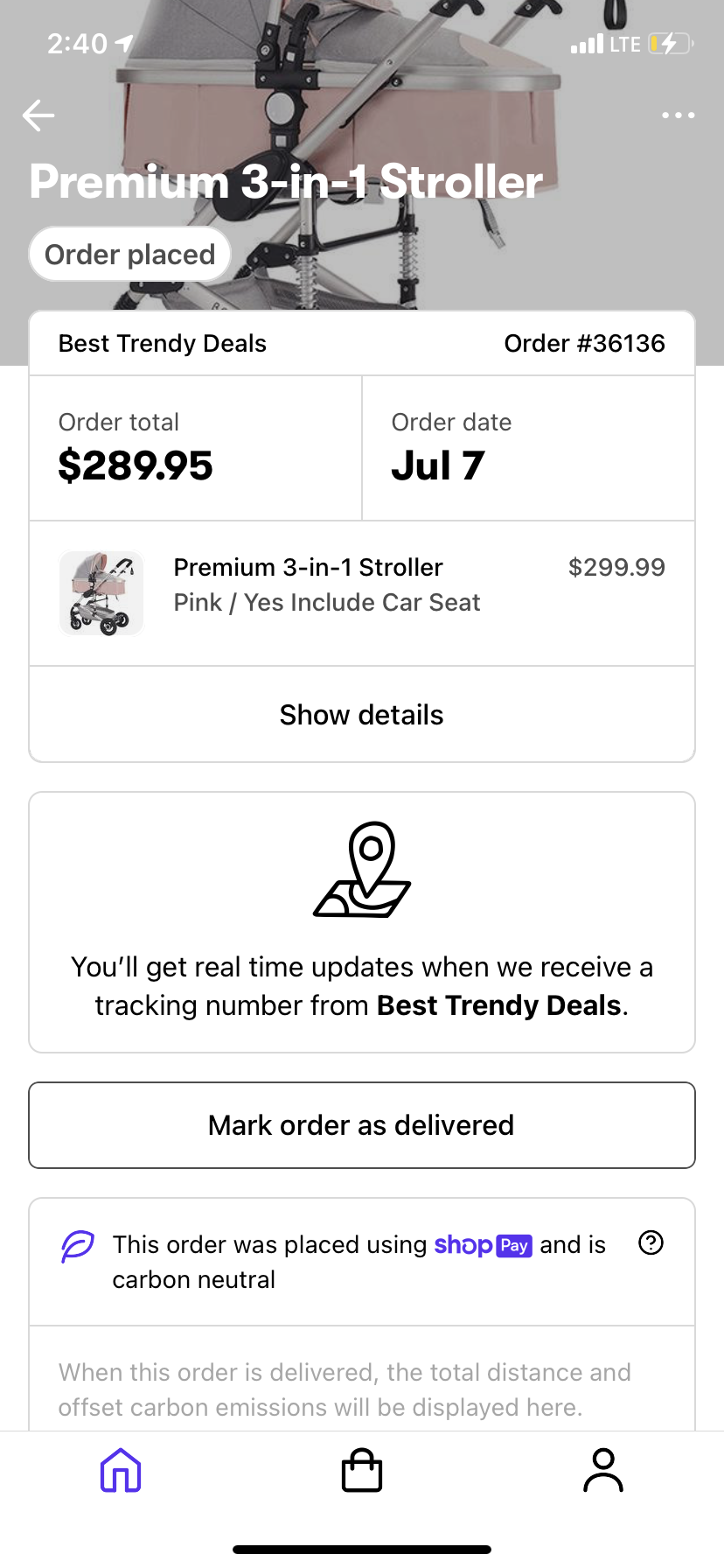Tap the back arrow to leave order page
This screenshot has width=724, height=1568.
[x=38, y=115]
